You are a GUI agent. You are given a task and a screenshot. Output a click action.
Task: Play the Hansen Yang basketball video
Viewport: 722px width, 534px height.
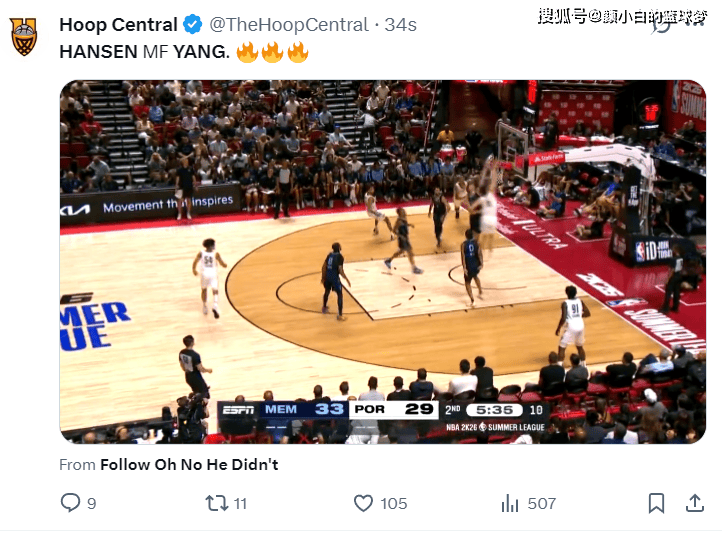pyautogui.click(x=383, y=261)
